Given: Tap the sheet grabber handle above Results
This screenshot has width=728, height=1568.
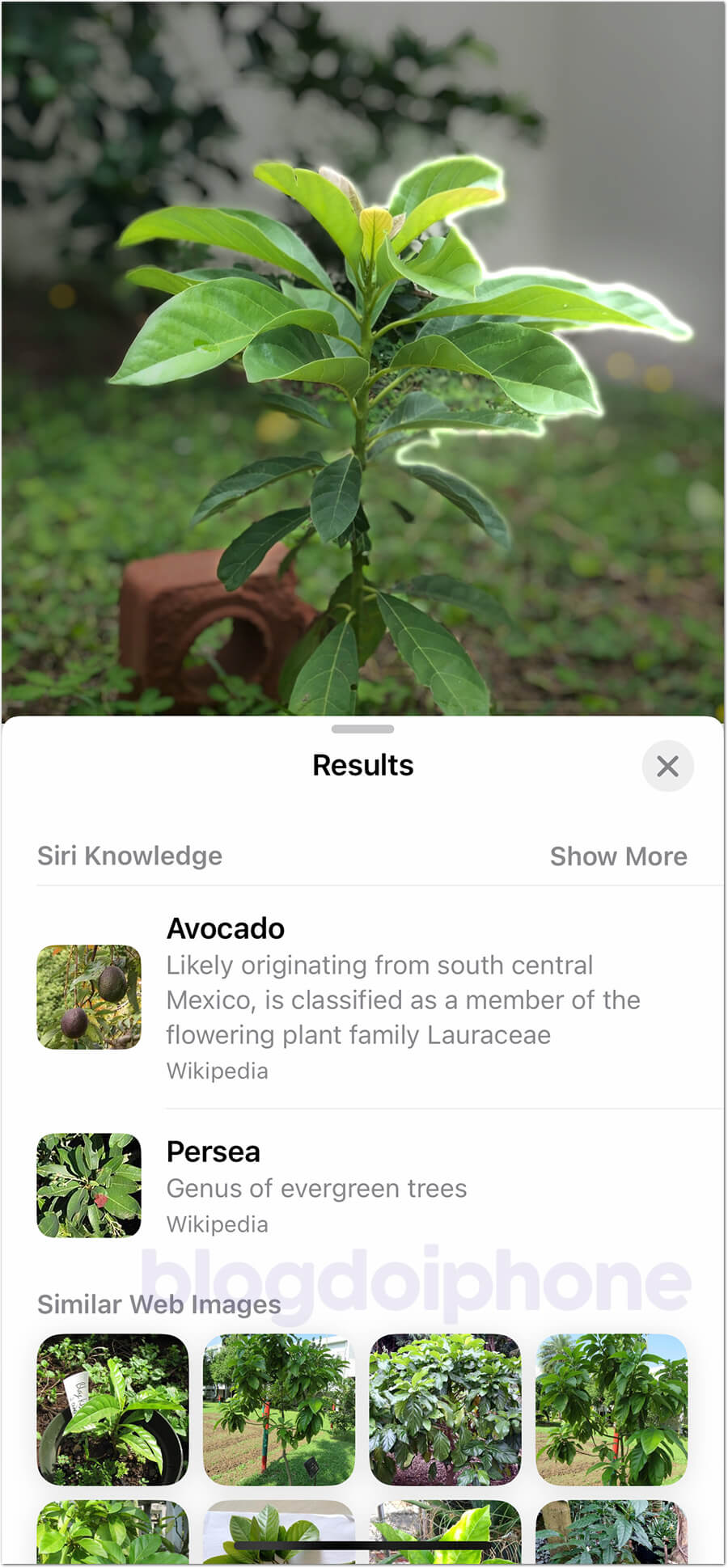Looking at the screenshot, I should pyautogui.click(x=363, y=729).
